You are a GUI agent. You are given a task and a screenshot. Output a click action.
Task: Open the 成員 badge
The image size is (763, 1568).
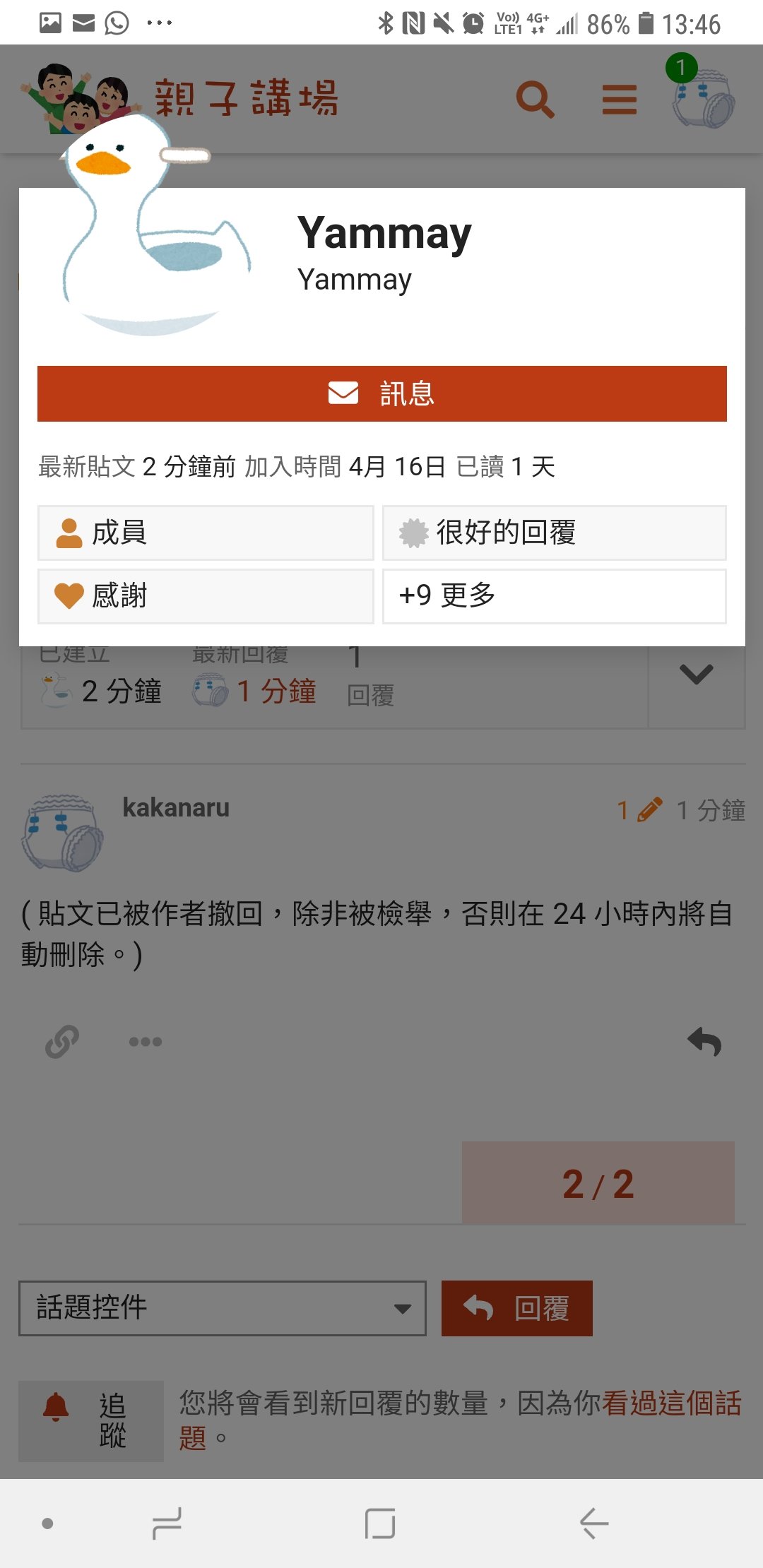pyautogui.click(x=206, y=533)
